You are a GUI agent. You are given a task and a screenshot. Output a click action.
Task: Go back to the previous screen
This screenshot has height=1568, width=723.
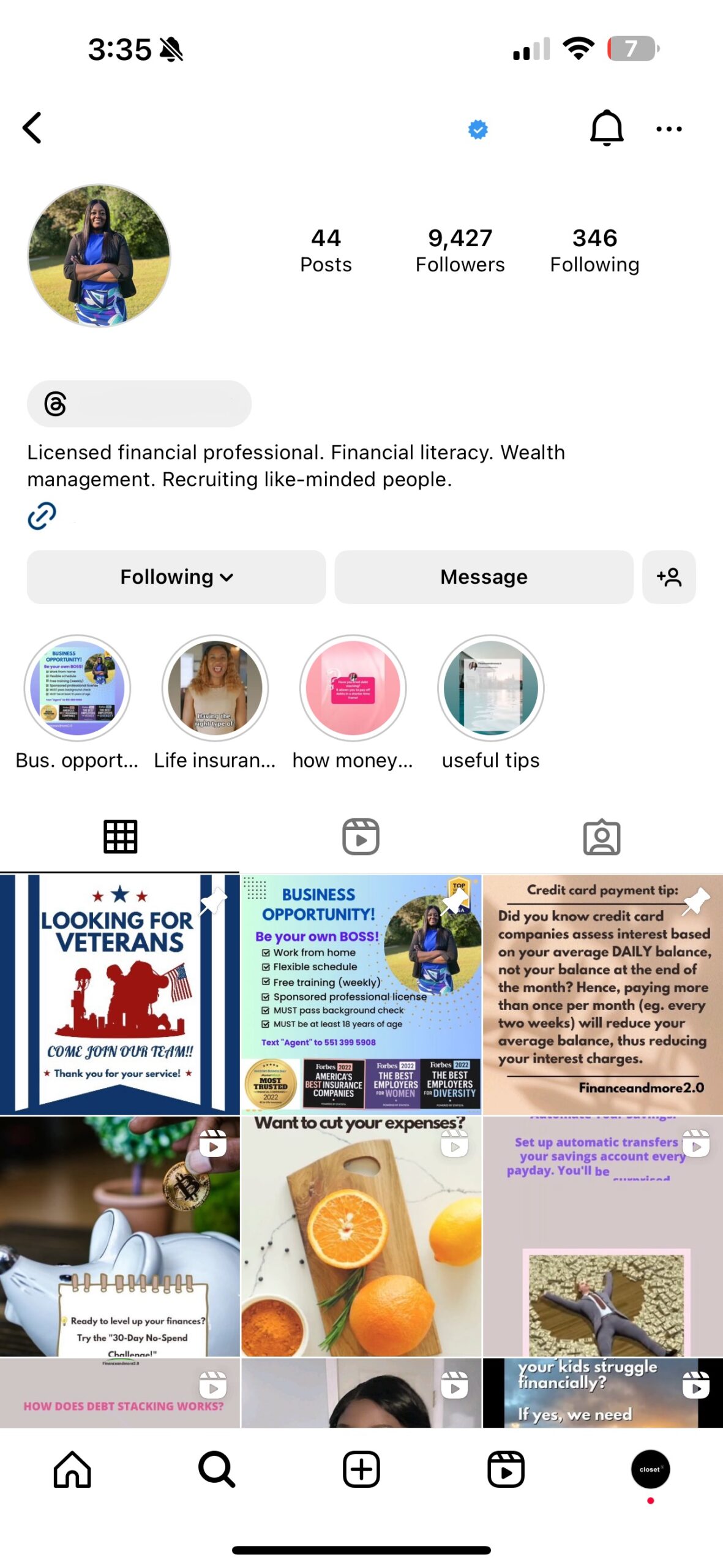click(32, 128)
